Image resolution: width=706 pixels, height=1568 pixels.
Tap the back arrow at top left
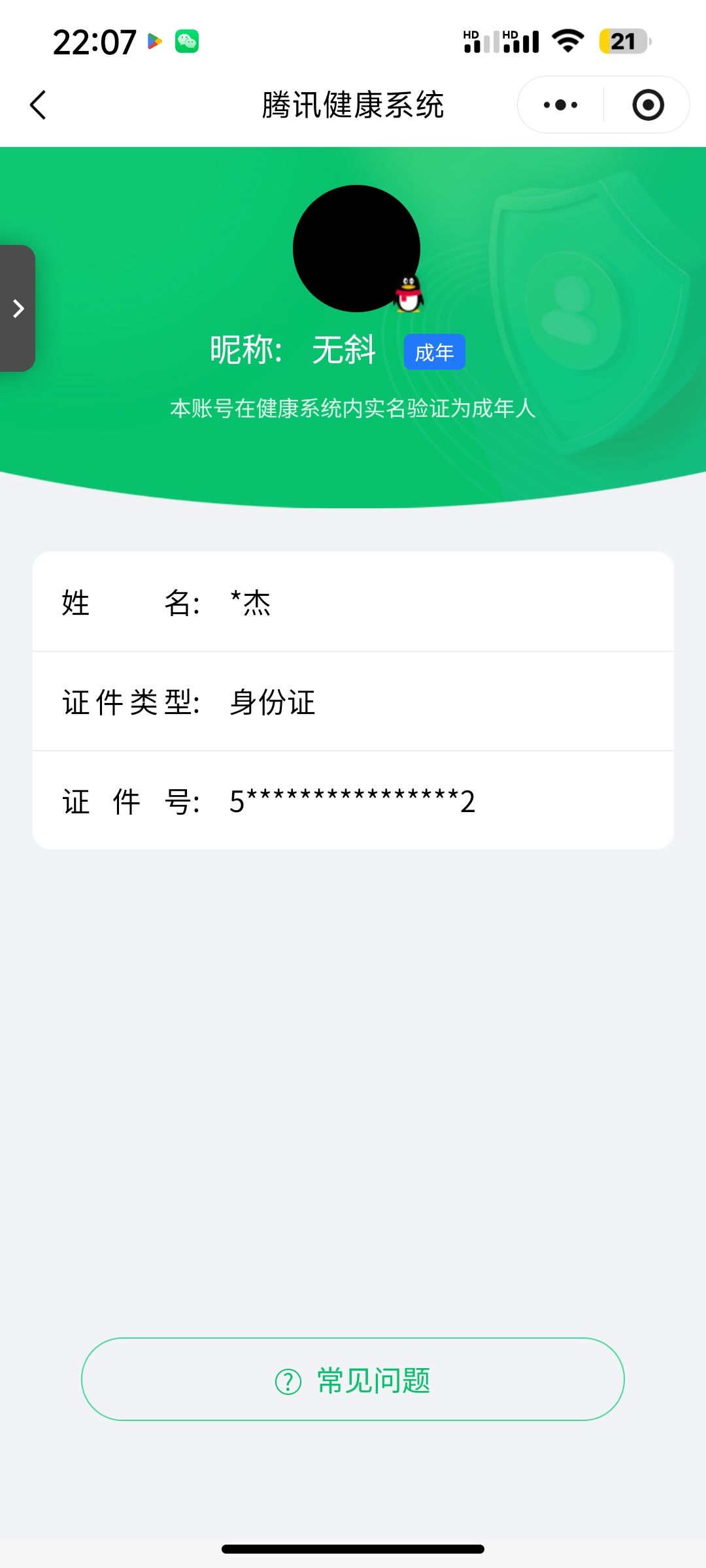(x=37, y=105)
